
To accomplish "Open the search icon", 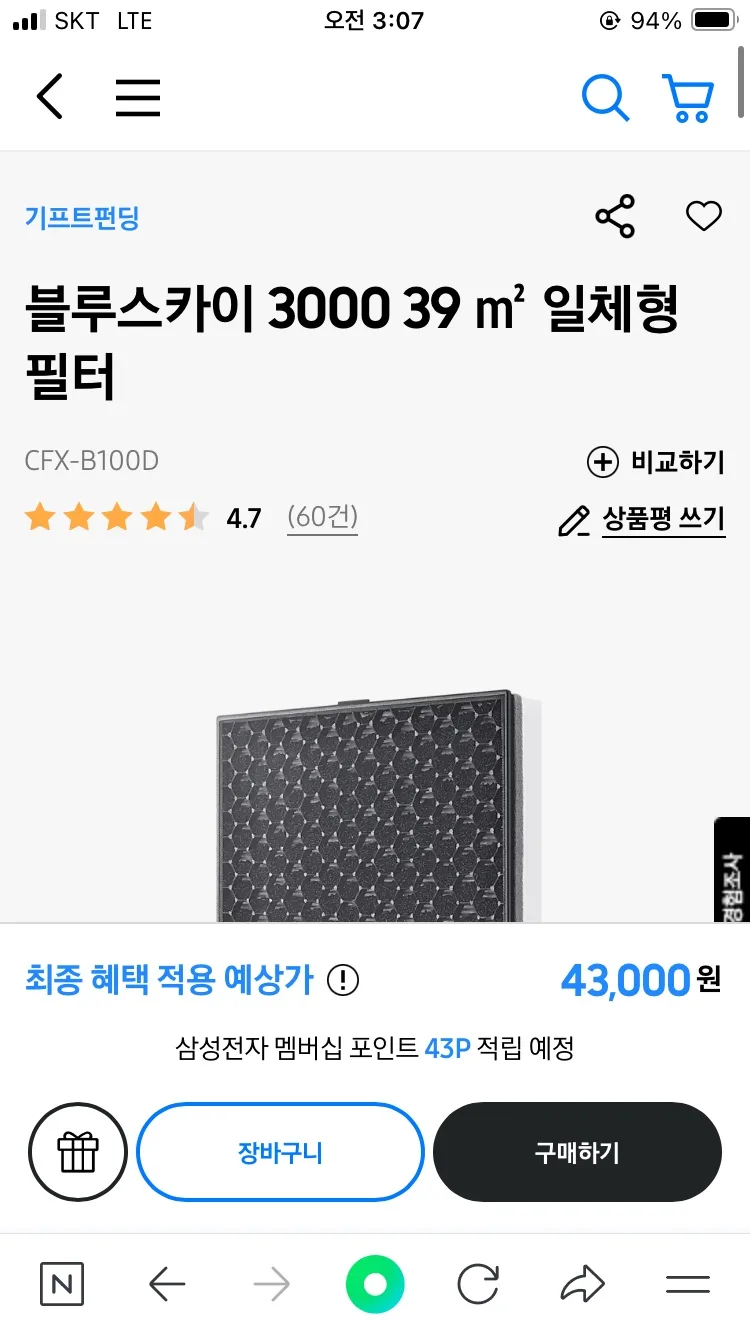I will pyautogui.click(x=605, y=97).
